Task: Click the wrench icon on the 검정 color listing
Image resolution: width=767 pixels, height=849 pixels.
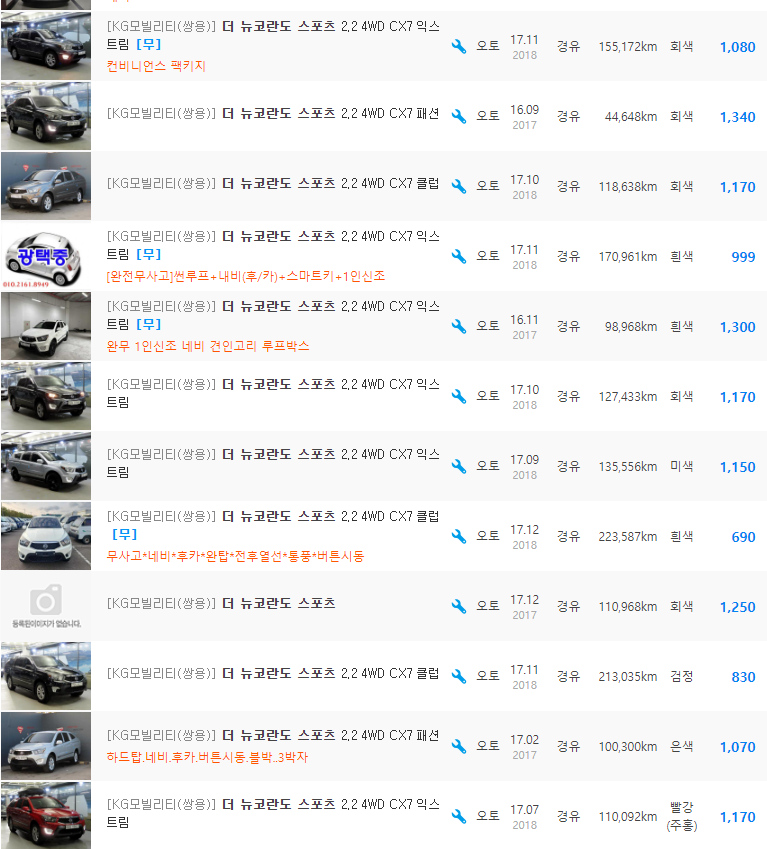Action: pos(458,675)
